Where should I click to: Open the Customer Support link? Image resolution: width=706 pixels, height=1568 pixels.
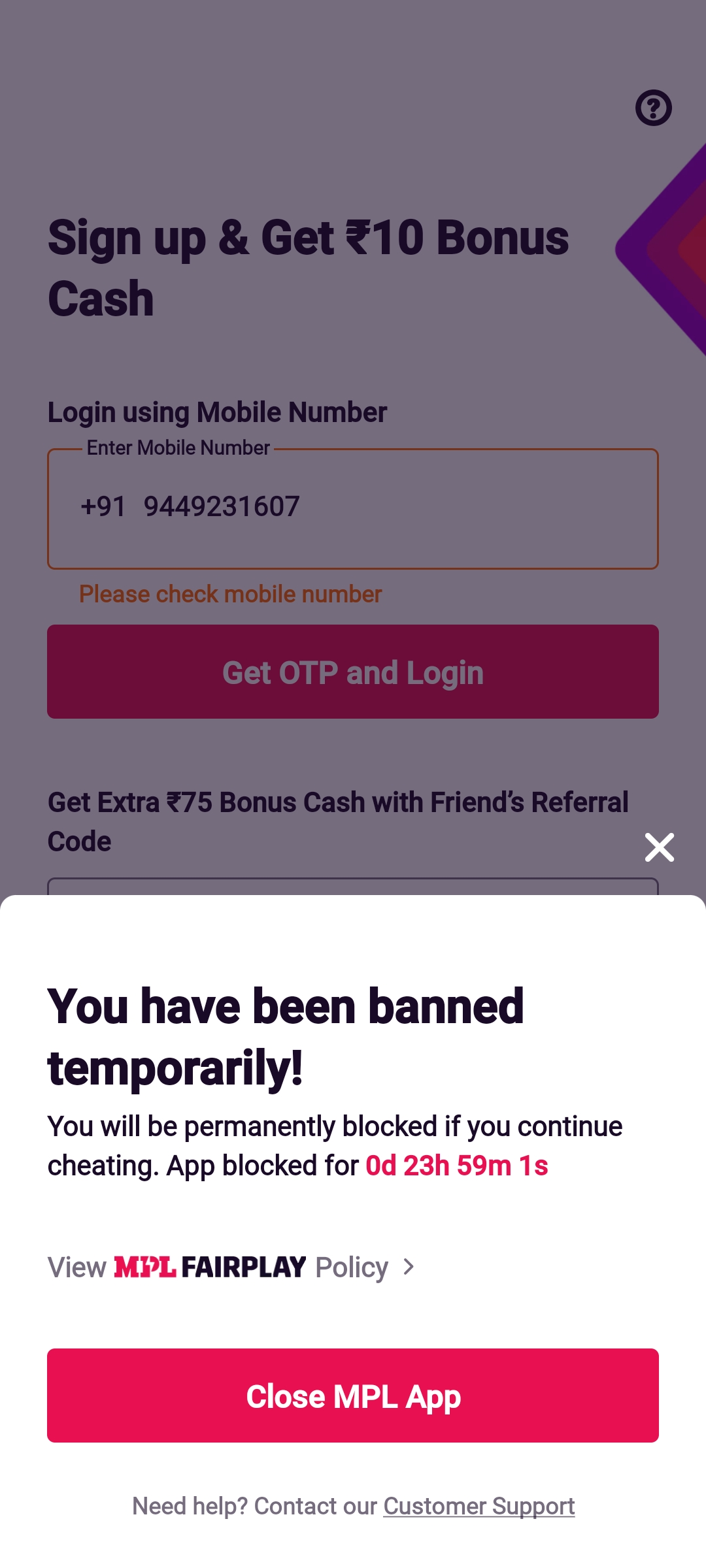(479, 1506)
